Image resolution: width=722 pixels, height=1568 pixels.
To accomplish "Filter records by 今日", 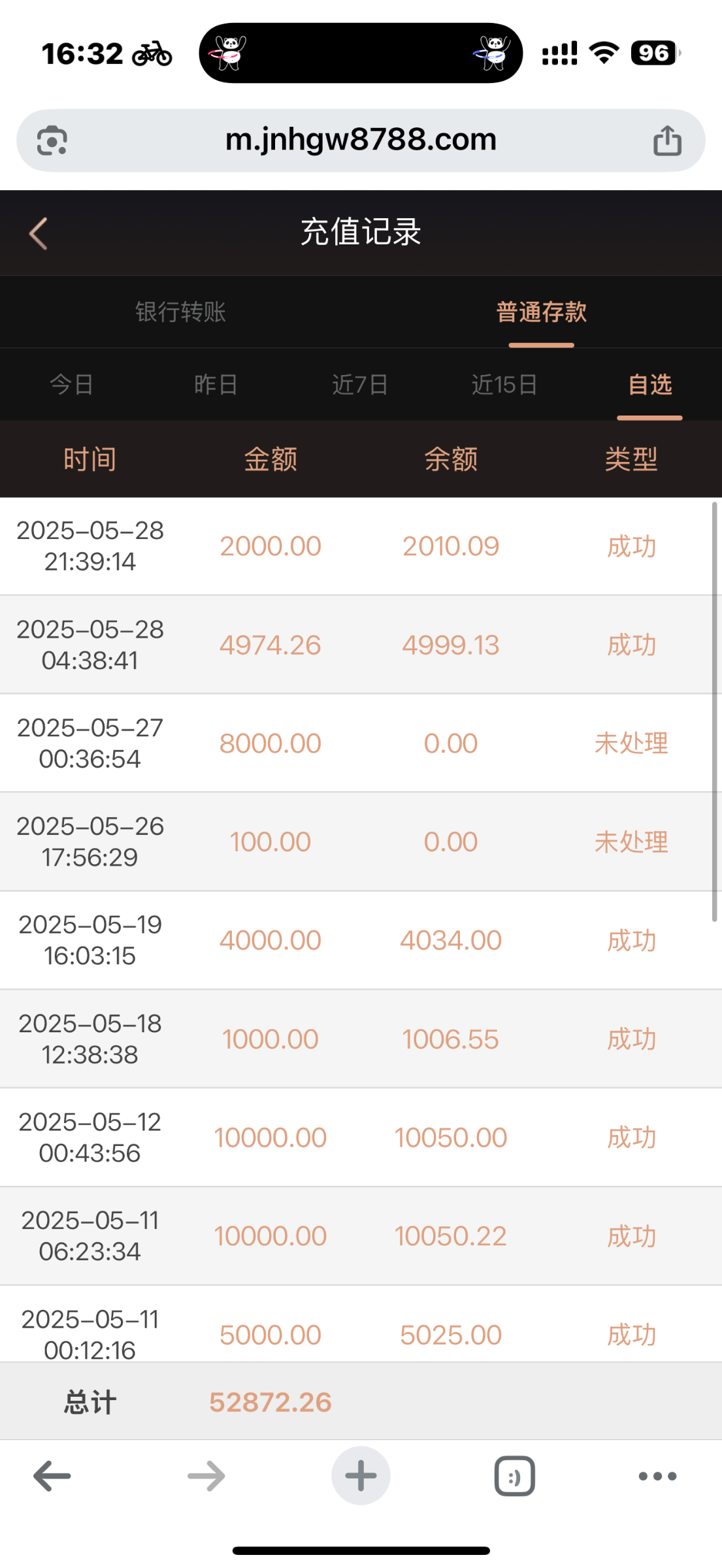I will point(72,384).
